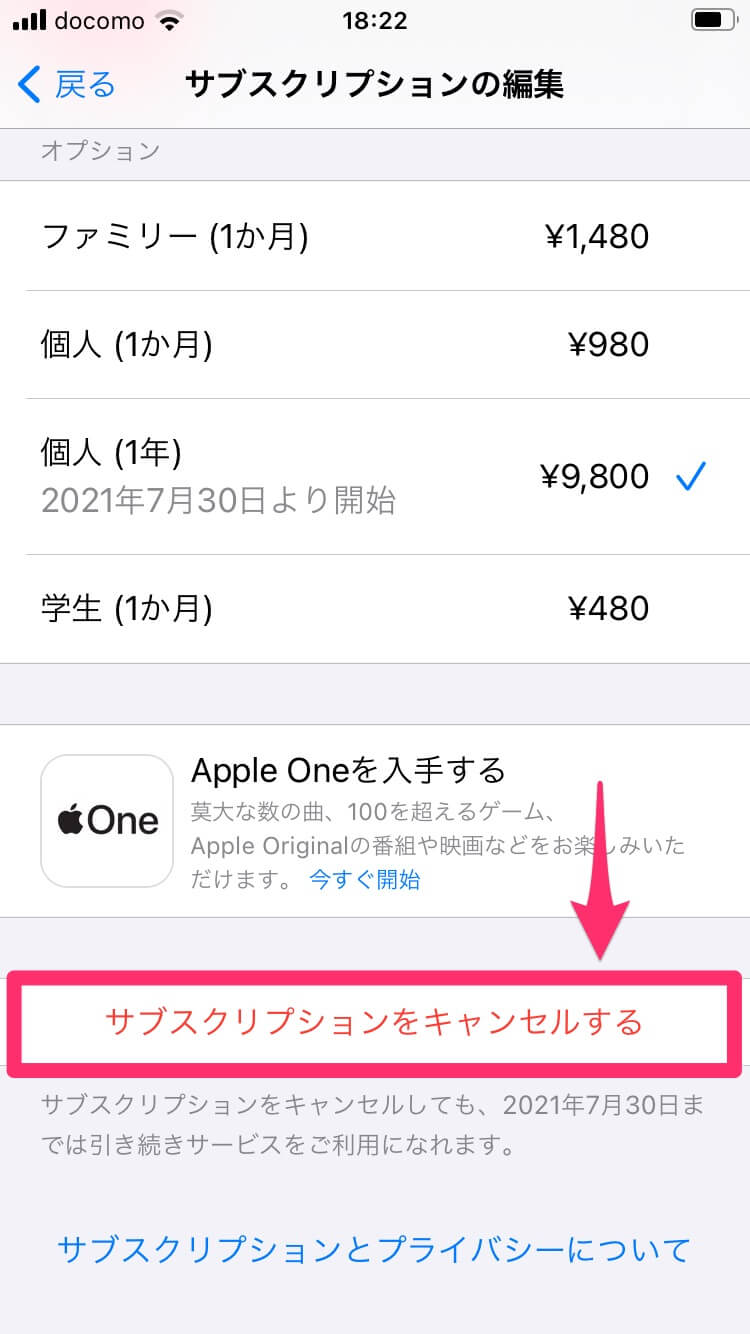Screen dimensions: 750x1334
Task: Tap サブスクリプションをキャンセルする
Action: coord(375,1022)
